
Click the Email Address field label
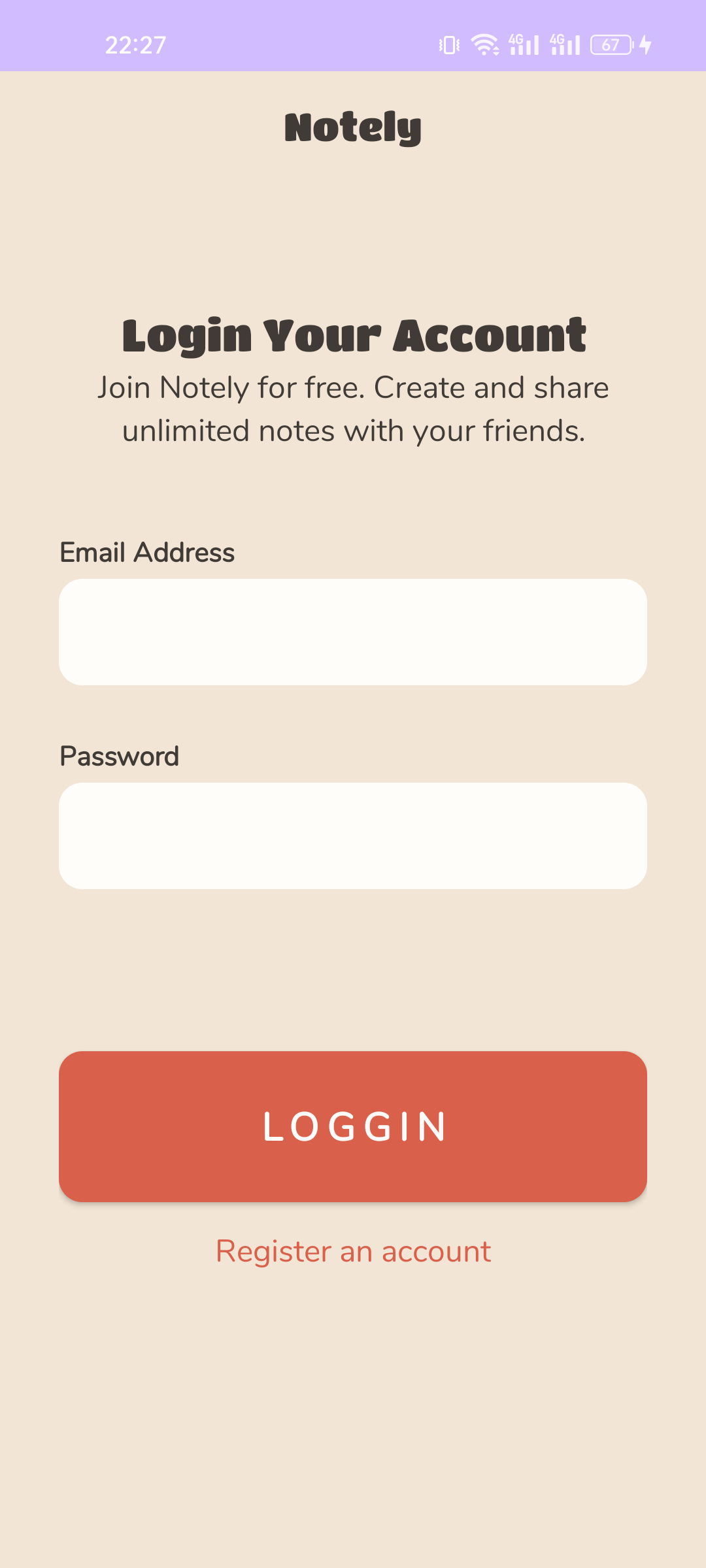(x=146, y=551)
